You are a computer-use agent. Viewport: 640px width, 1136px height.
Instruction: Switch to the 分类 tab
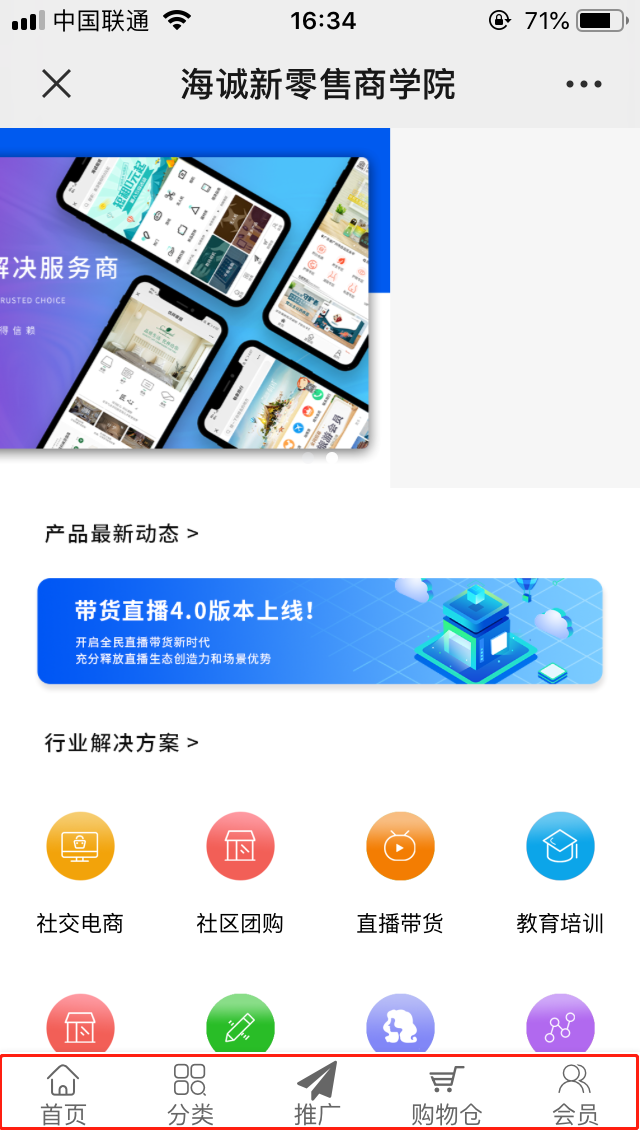[190, 1094]
